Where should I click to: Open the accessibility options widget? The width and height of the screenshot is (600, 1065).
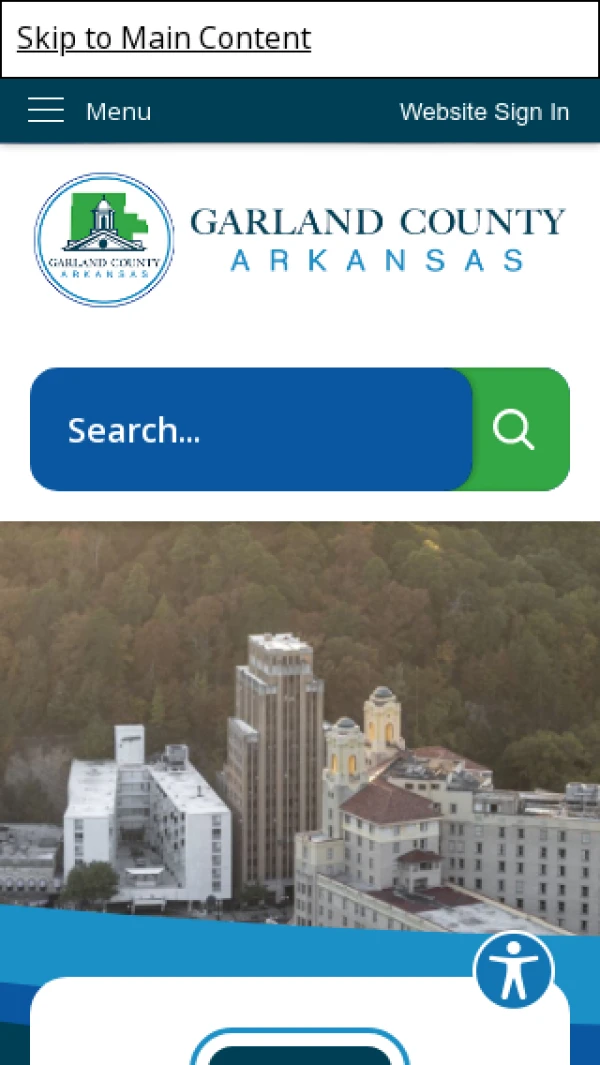(514, 970)
